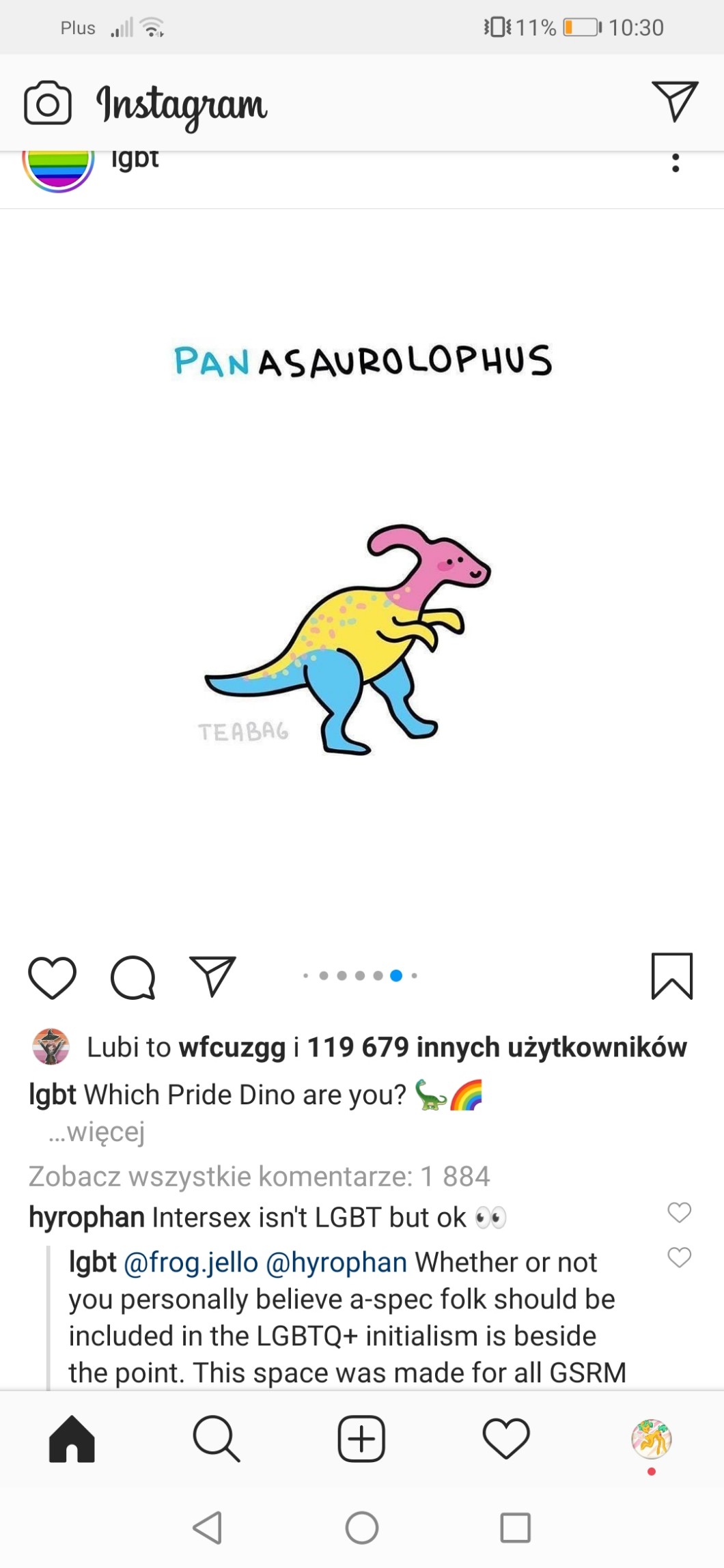
Task: Open the @frog.jello mention
Action: [191, 1263]
